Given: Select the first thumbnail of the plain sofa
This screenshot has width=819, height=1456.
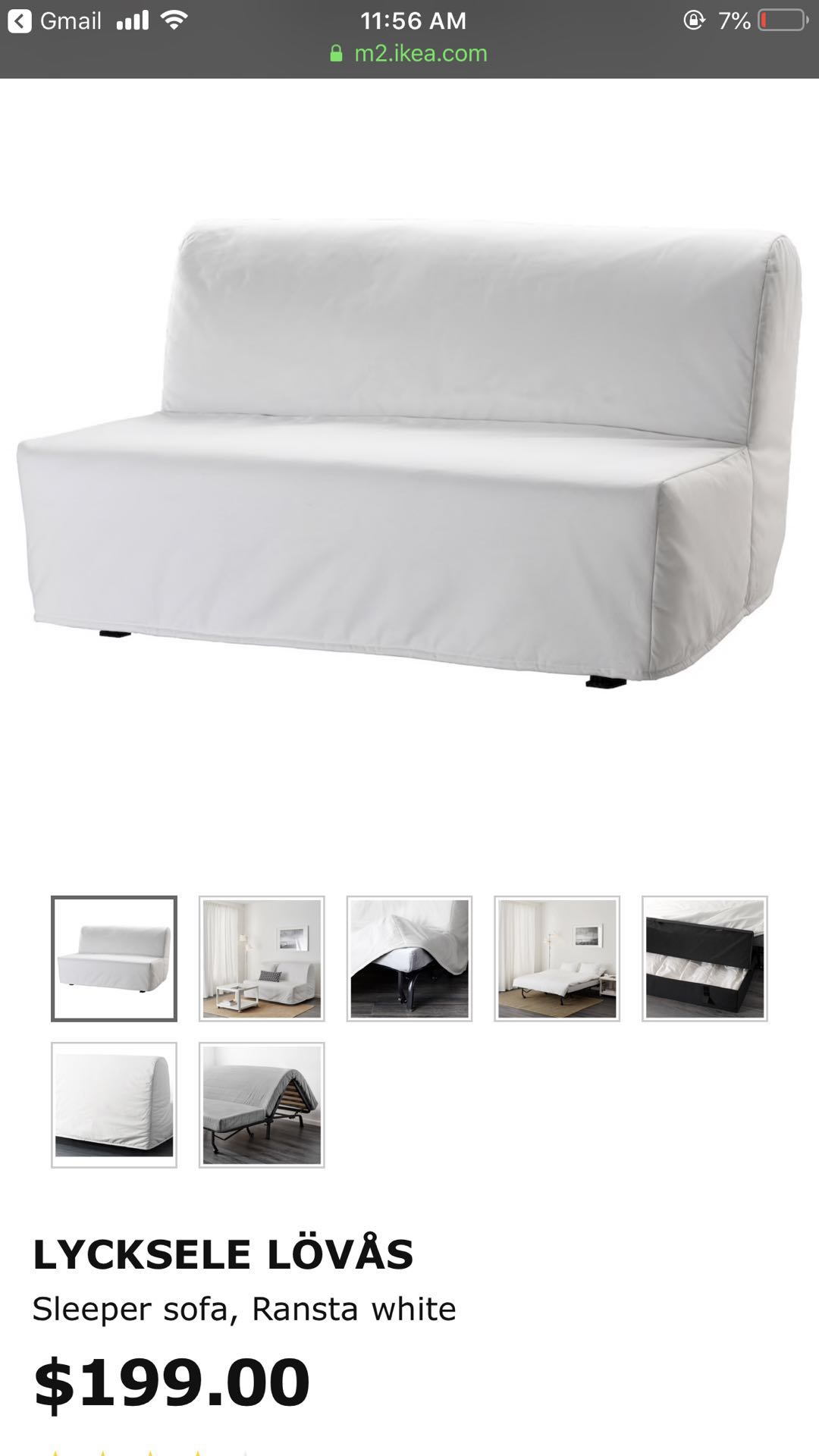Looking at the screenshot, I should coord(114,959).
